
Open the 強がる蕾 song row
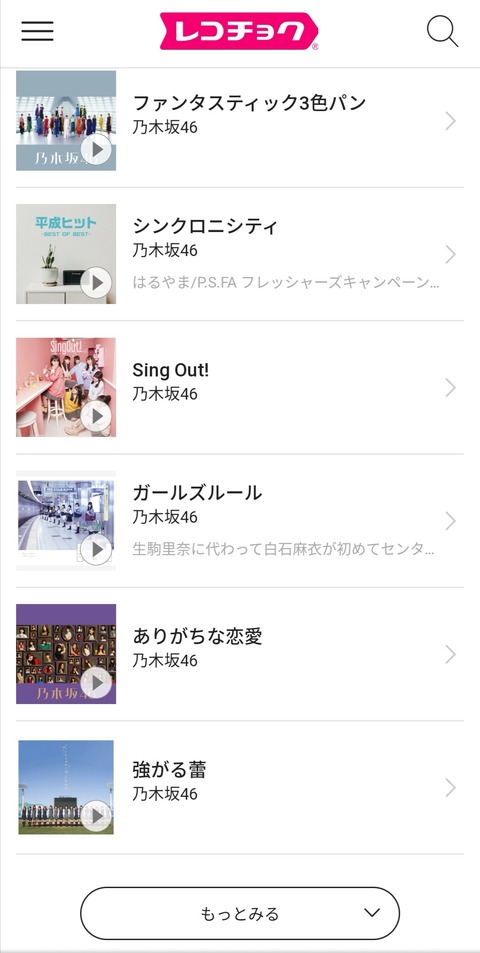tap(240, 788)
